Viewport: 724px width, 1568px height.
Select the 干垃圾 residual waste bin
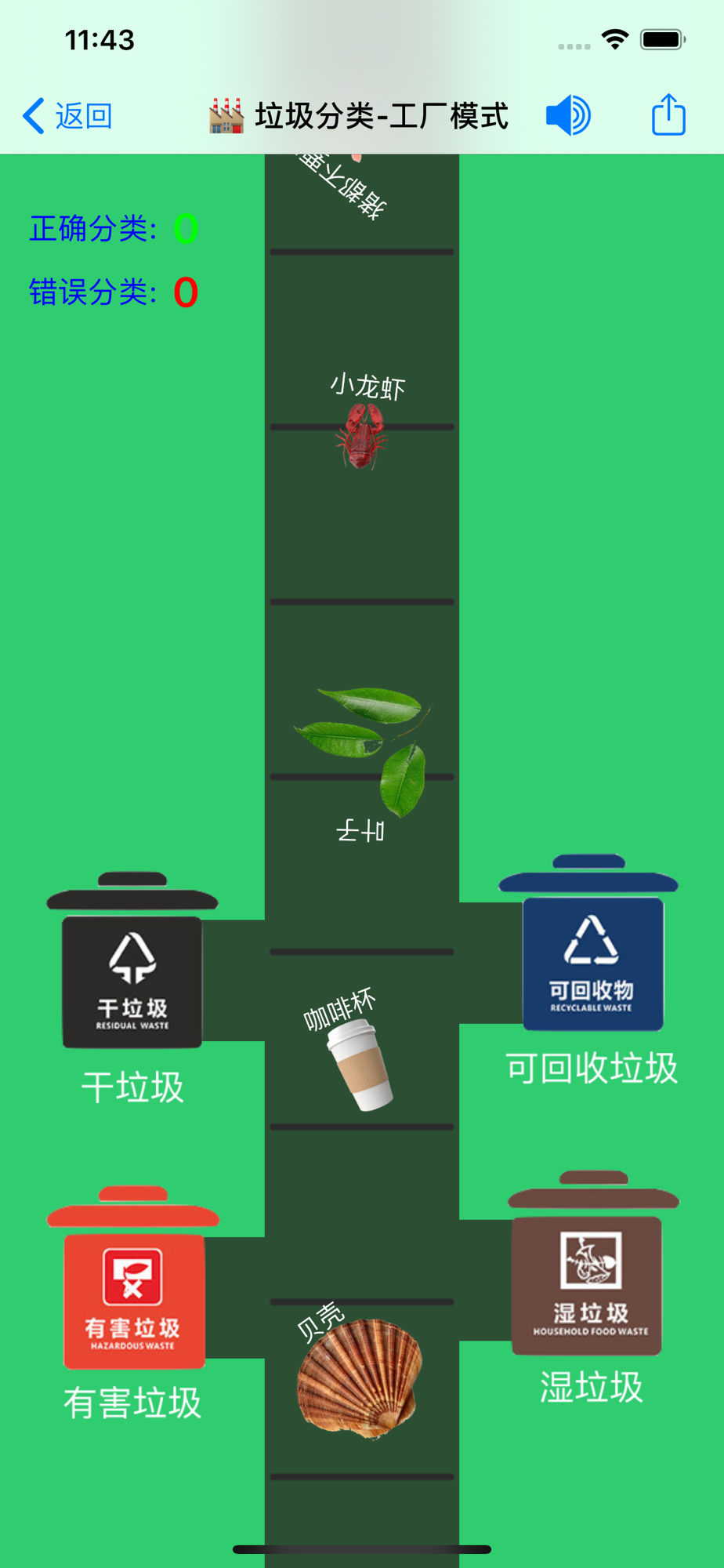point(132,961)
